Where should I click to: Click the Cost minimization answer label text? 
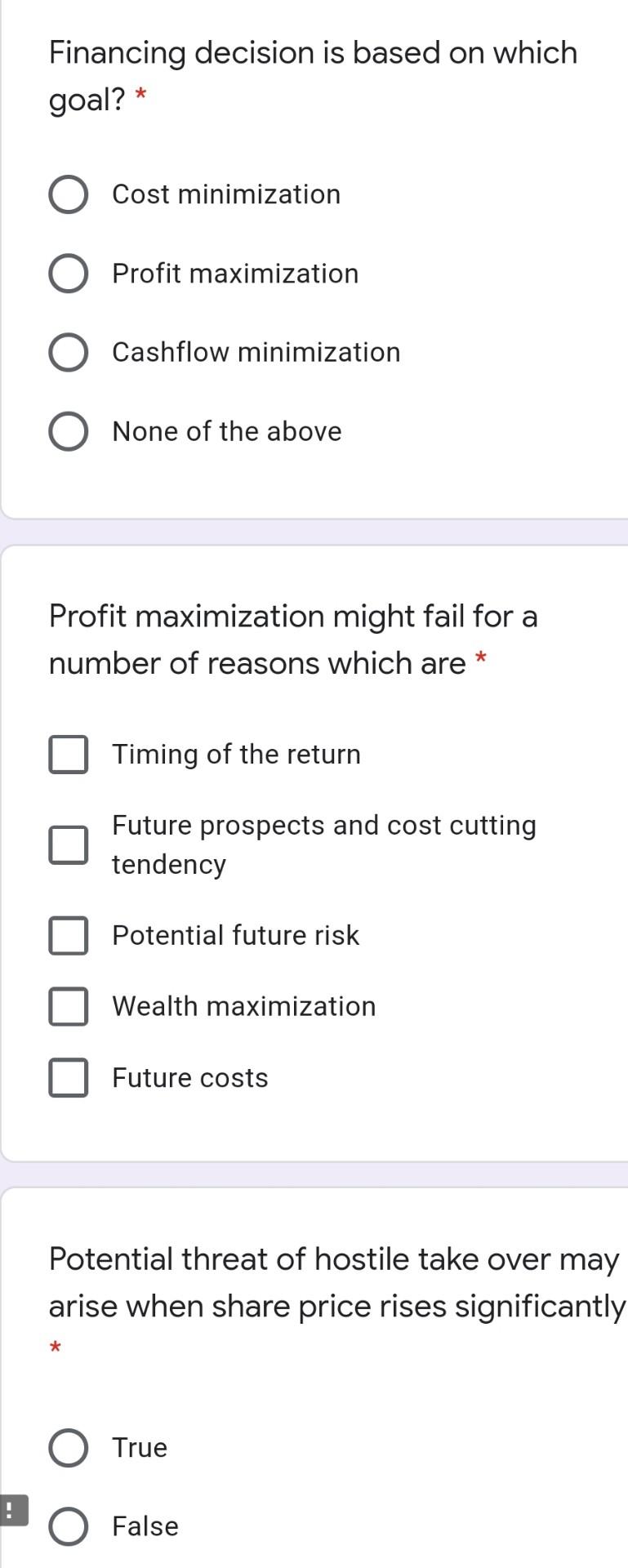pos(226,194)
